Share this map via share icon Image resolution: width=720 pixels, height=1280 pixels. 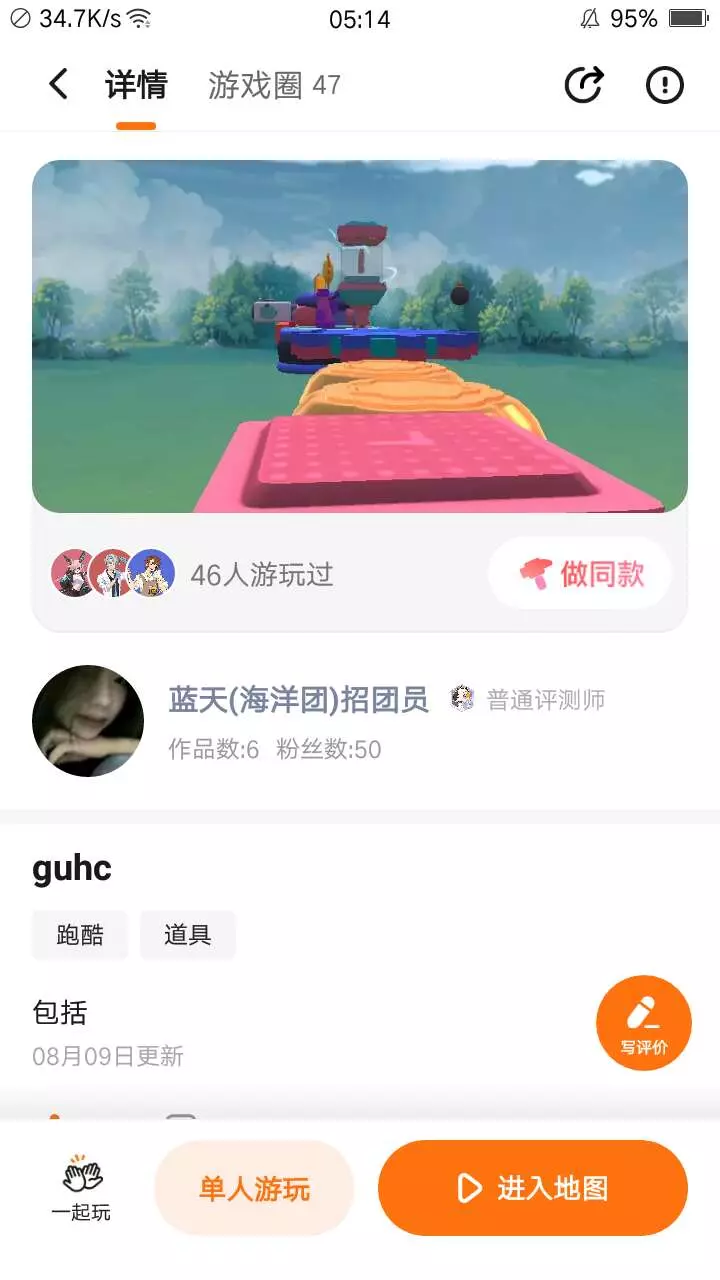(584, 85)
